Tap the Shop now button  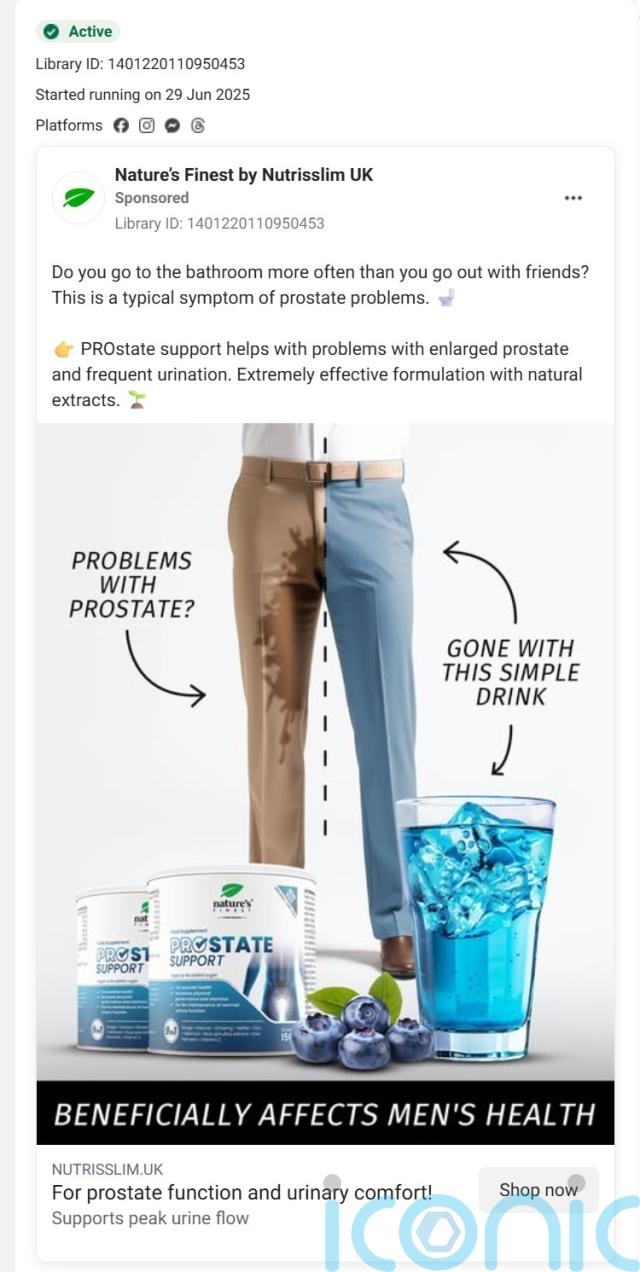click(538, 1190)
